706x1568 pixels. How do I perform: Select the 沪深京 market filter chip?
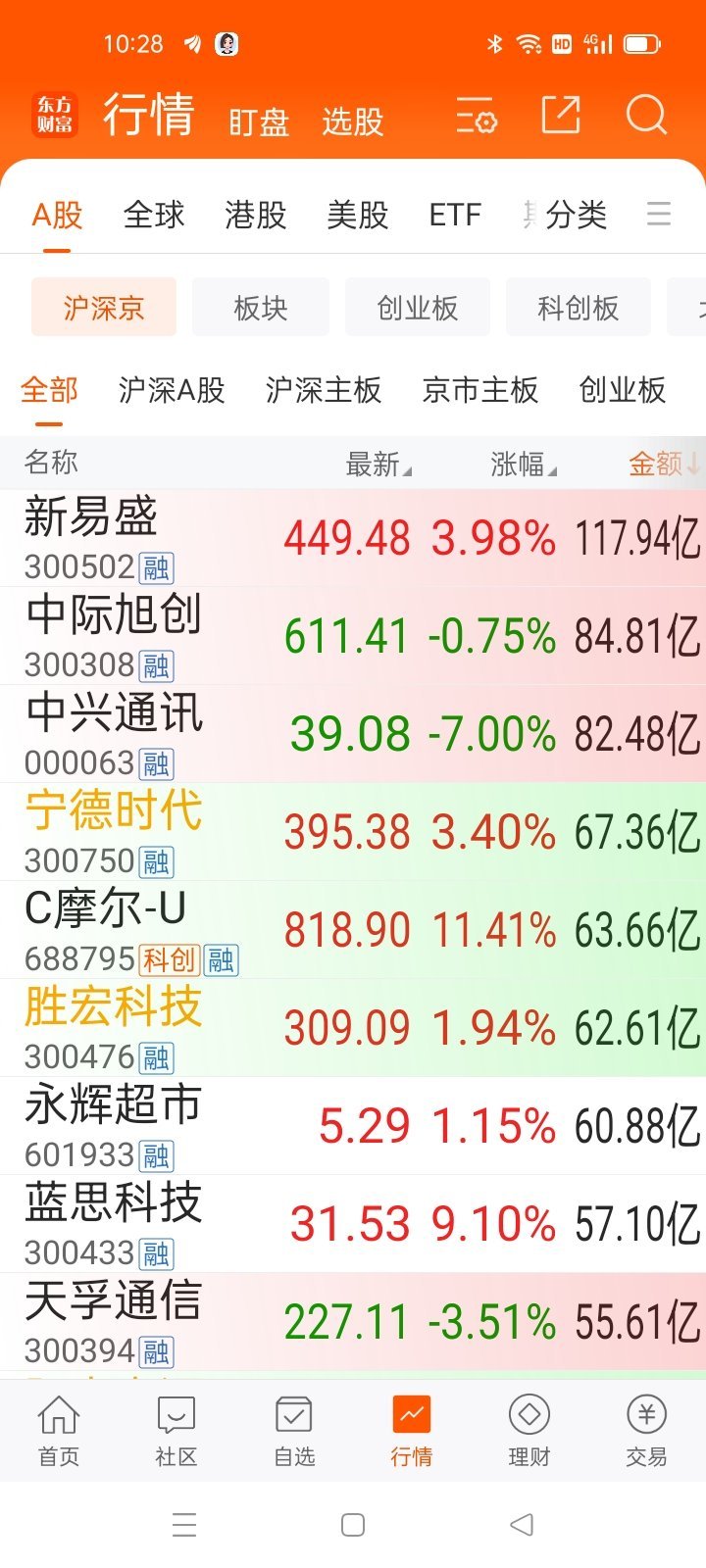pyautogui.click(x=103, y=307)
